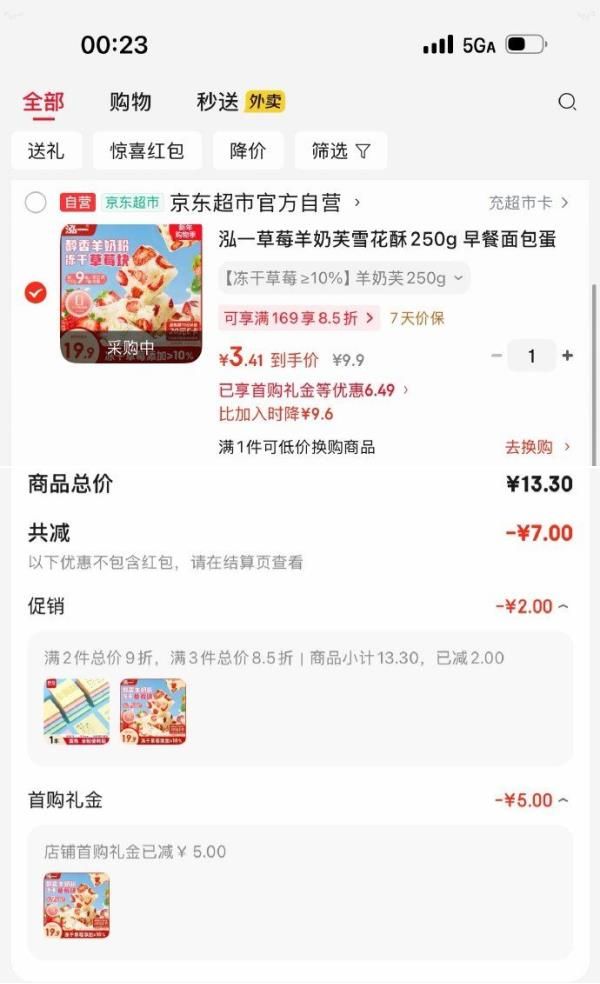The width and height of the screenshot is (600, 984).
Task: Increase quantity with the plus button
Action: click(x=567, y=356)
